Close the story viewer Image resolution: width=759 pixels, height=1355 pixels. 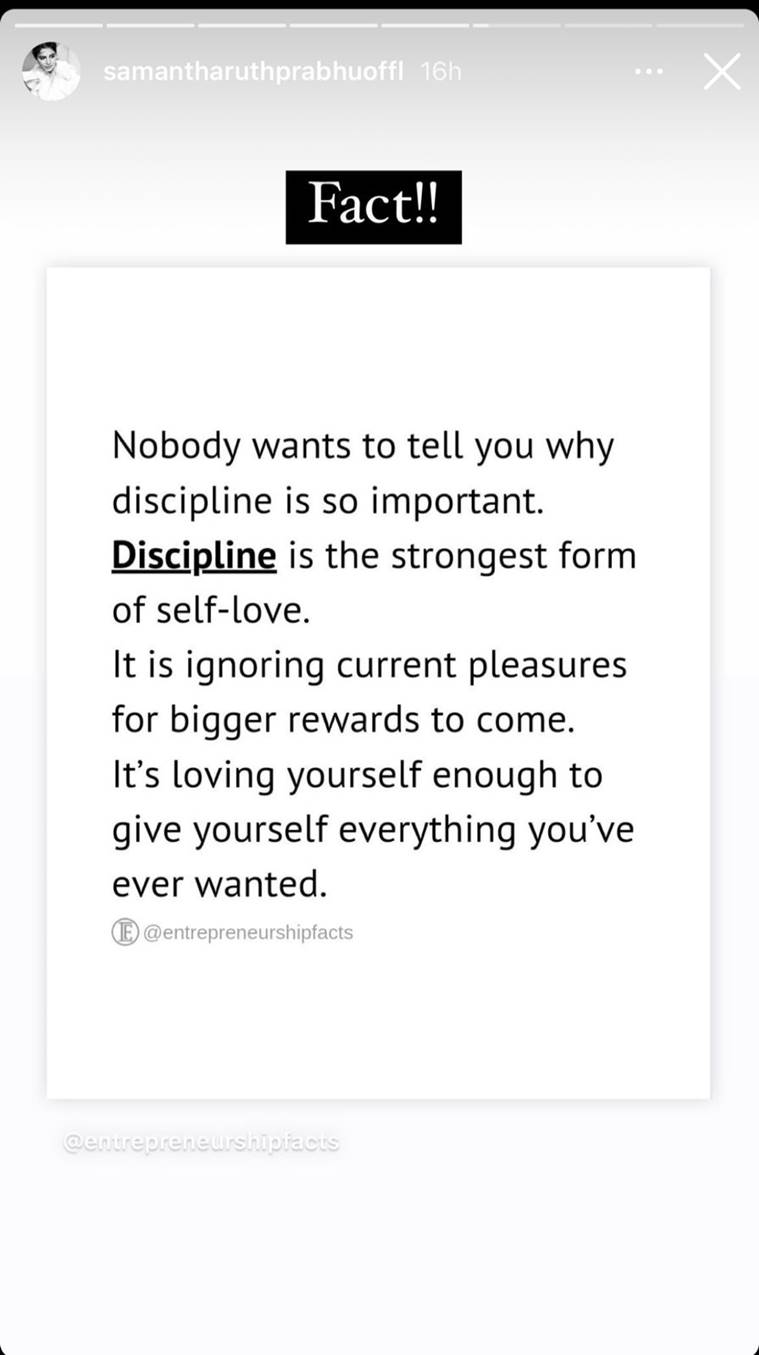721,72
